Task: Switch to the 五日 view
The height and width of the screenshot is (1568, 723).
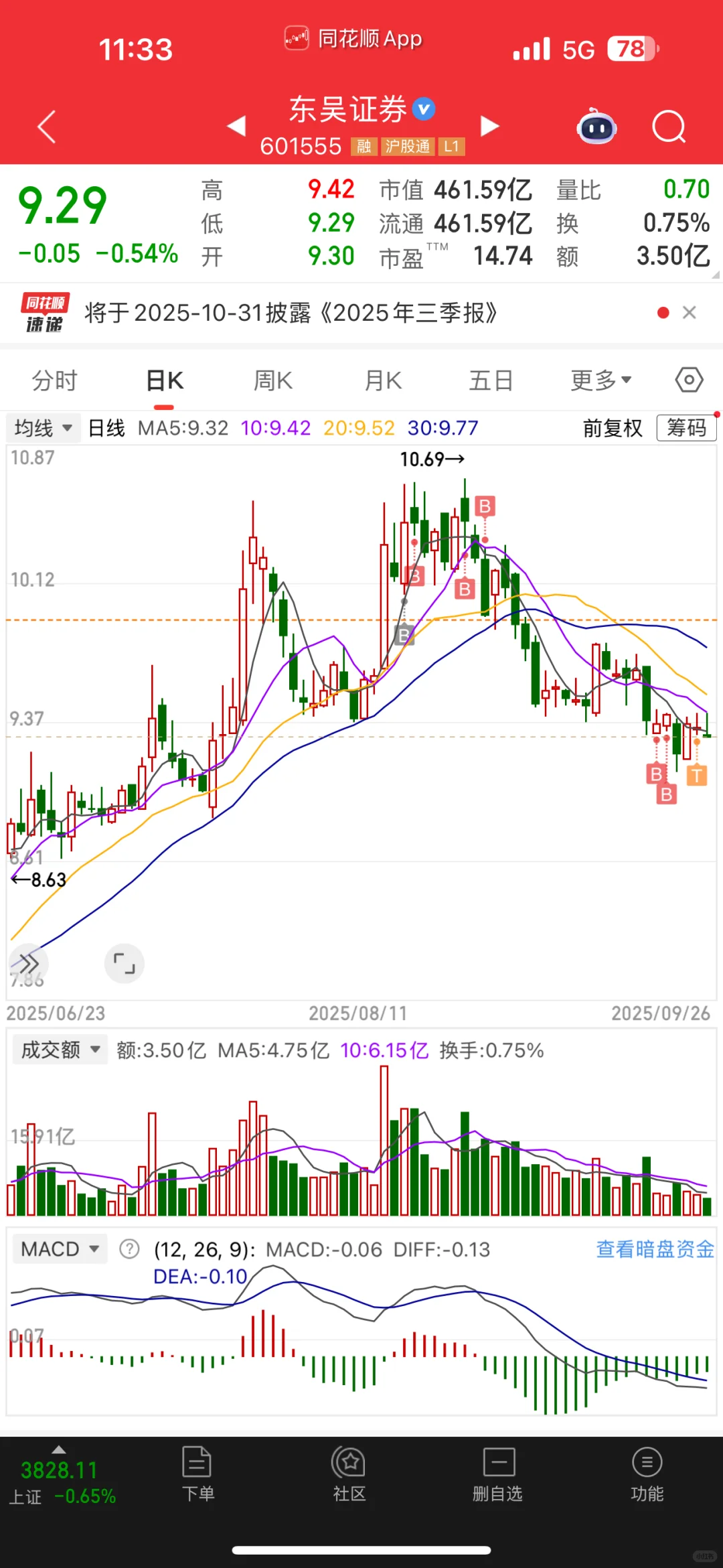Action: coord(491,381)
